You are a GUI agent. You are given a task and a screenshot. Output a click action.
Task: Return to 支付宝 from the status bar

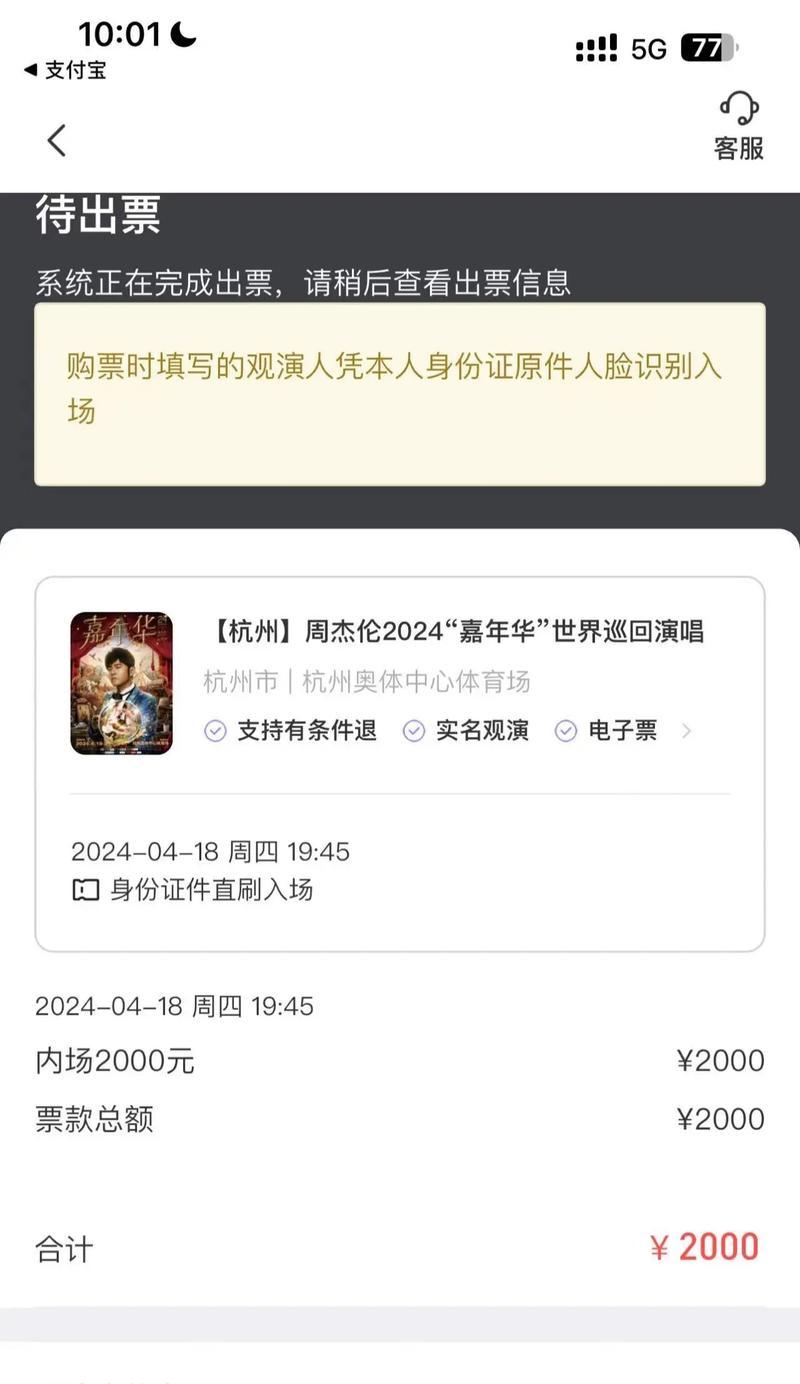click(65, 70)
